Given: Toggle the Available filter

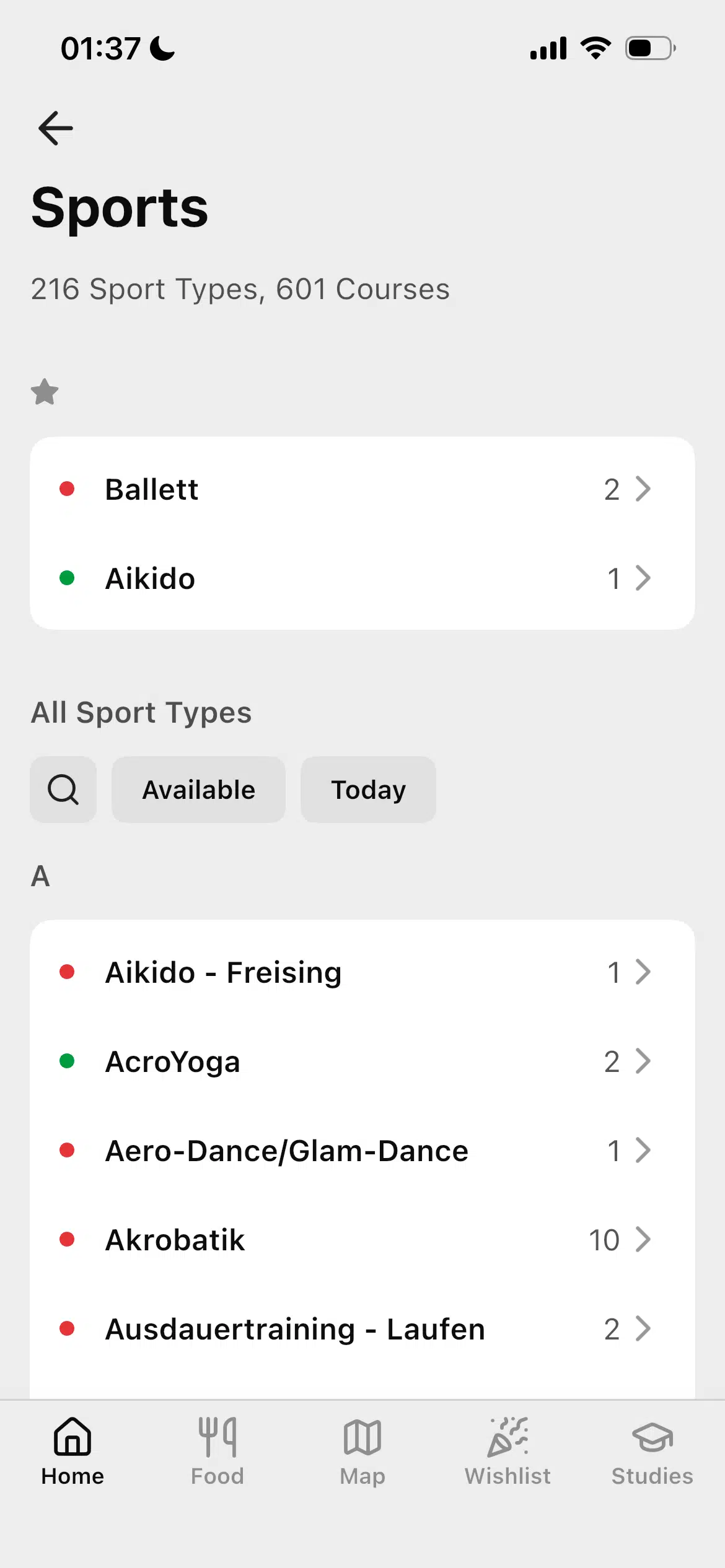Looking at the screenshot, I should click(198, 790).
